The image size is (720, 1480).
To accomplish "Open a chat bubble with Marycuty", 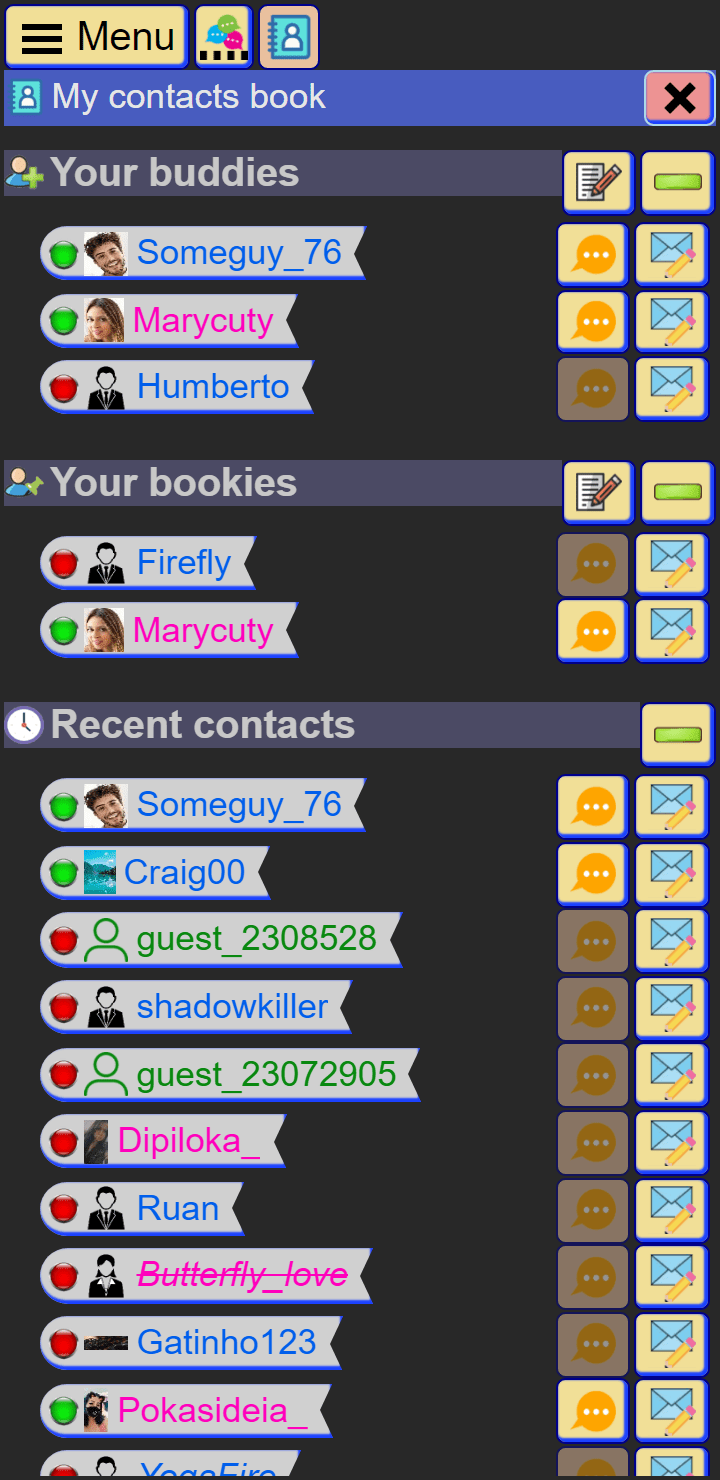I will 592,321.
